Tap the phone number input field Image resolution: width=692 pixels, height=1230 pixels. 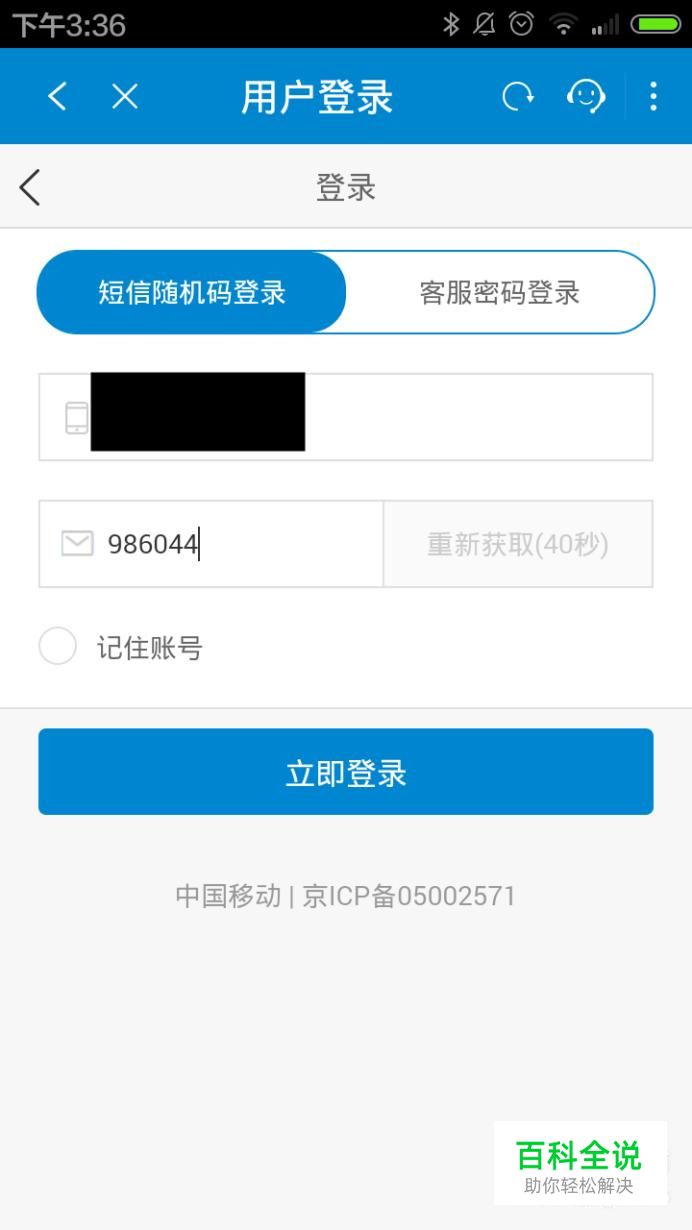click(x=346, y=417)
